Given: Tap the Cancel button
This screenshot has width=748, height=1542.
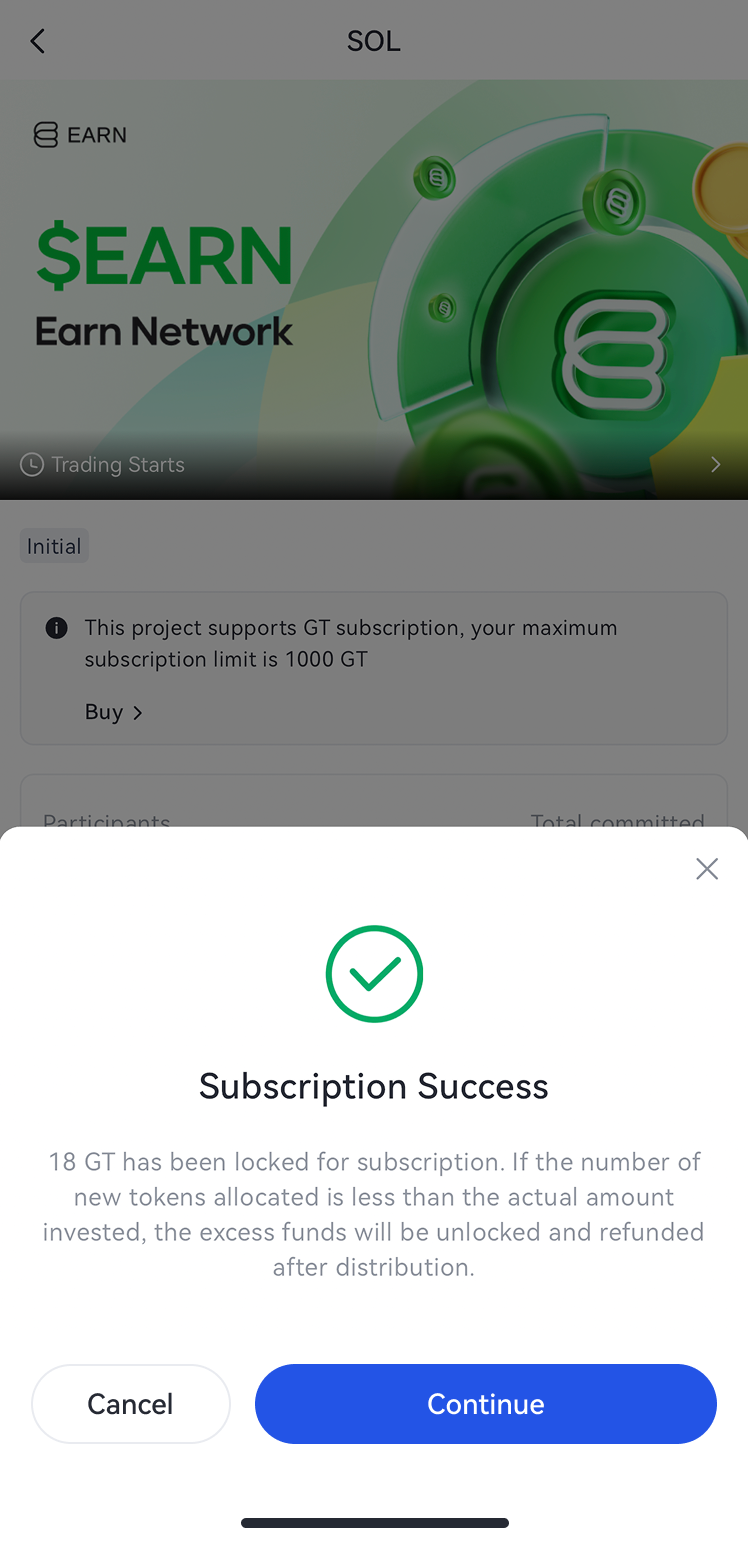Looking at the screenshot, I should (131, 1403).
